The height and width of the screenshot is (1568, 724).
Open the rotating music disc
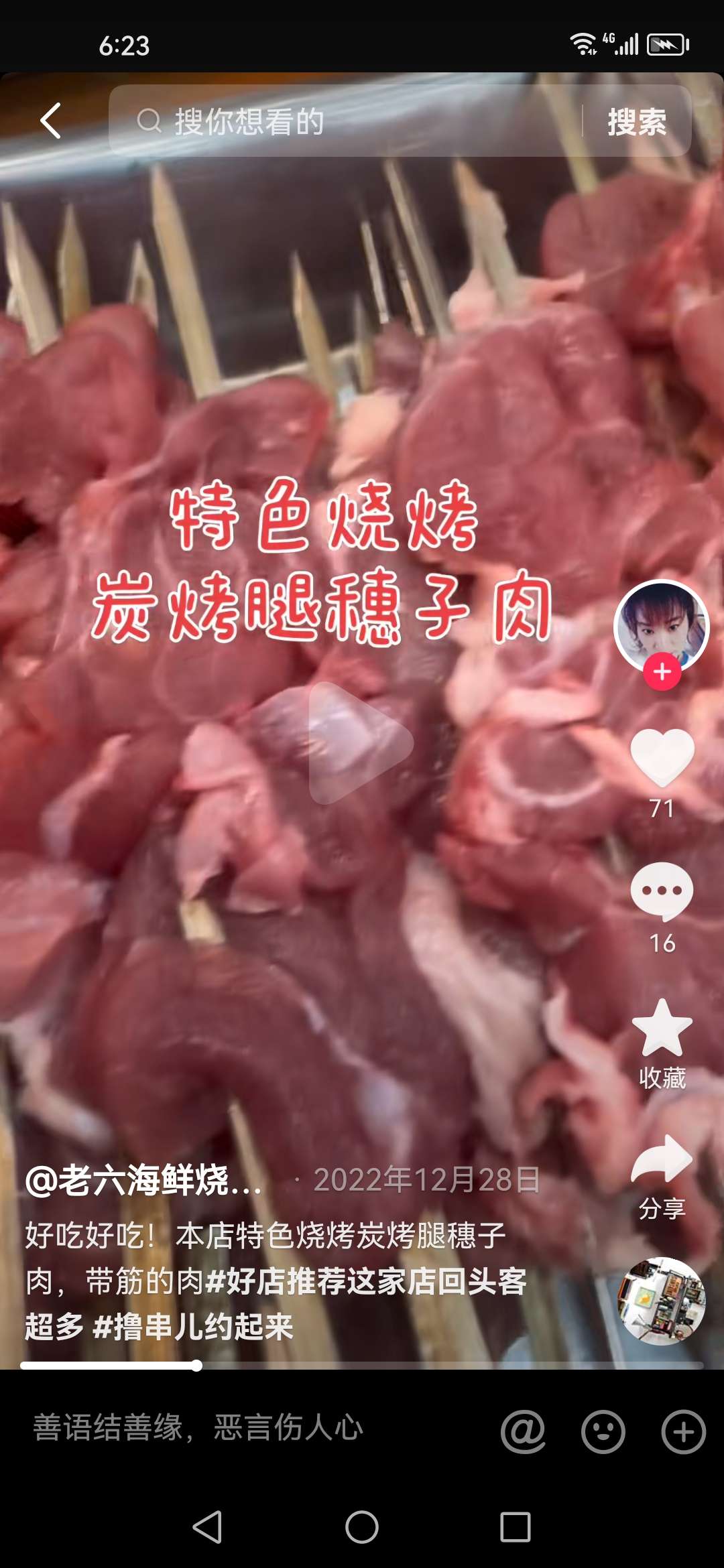tap(661, 1301)
